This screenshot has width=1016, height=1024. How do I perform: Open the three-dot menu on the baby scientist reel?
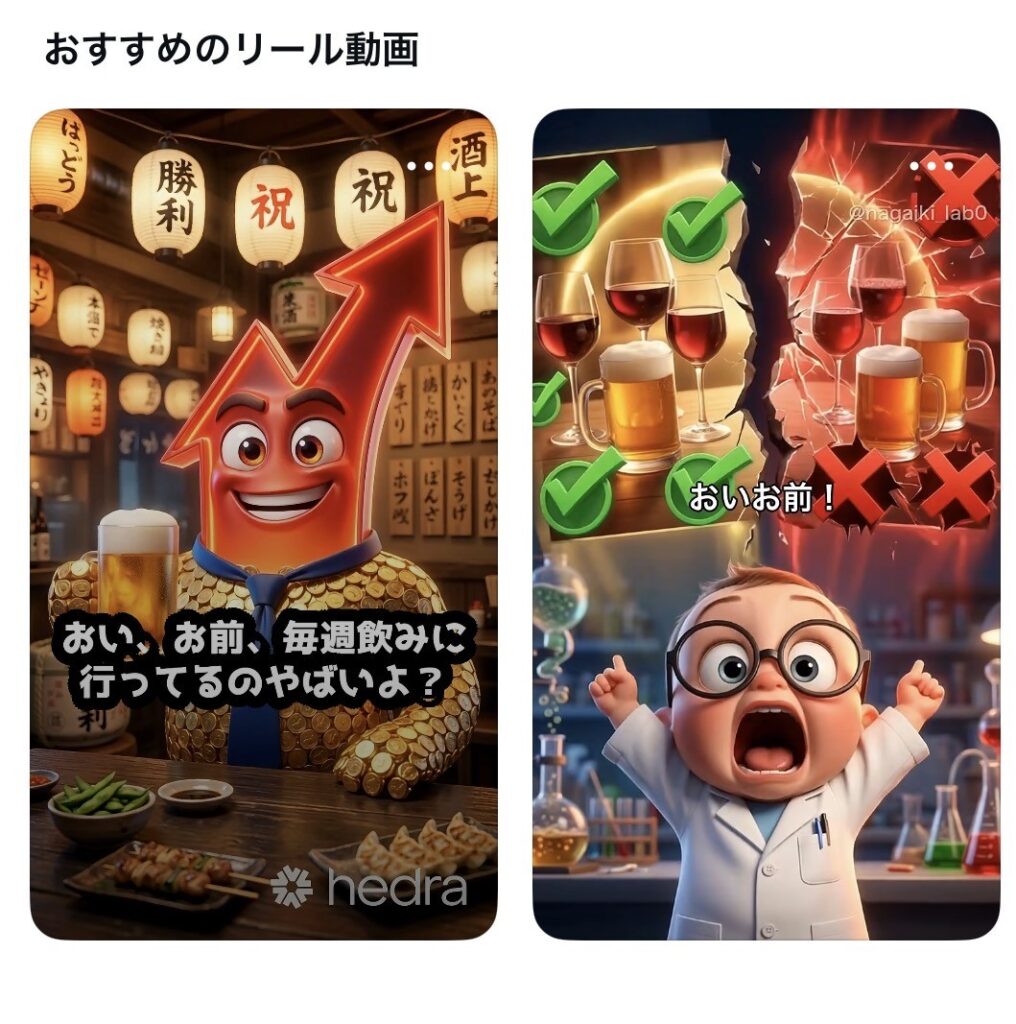click(931, 166)
